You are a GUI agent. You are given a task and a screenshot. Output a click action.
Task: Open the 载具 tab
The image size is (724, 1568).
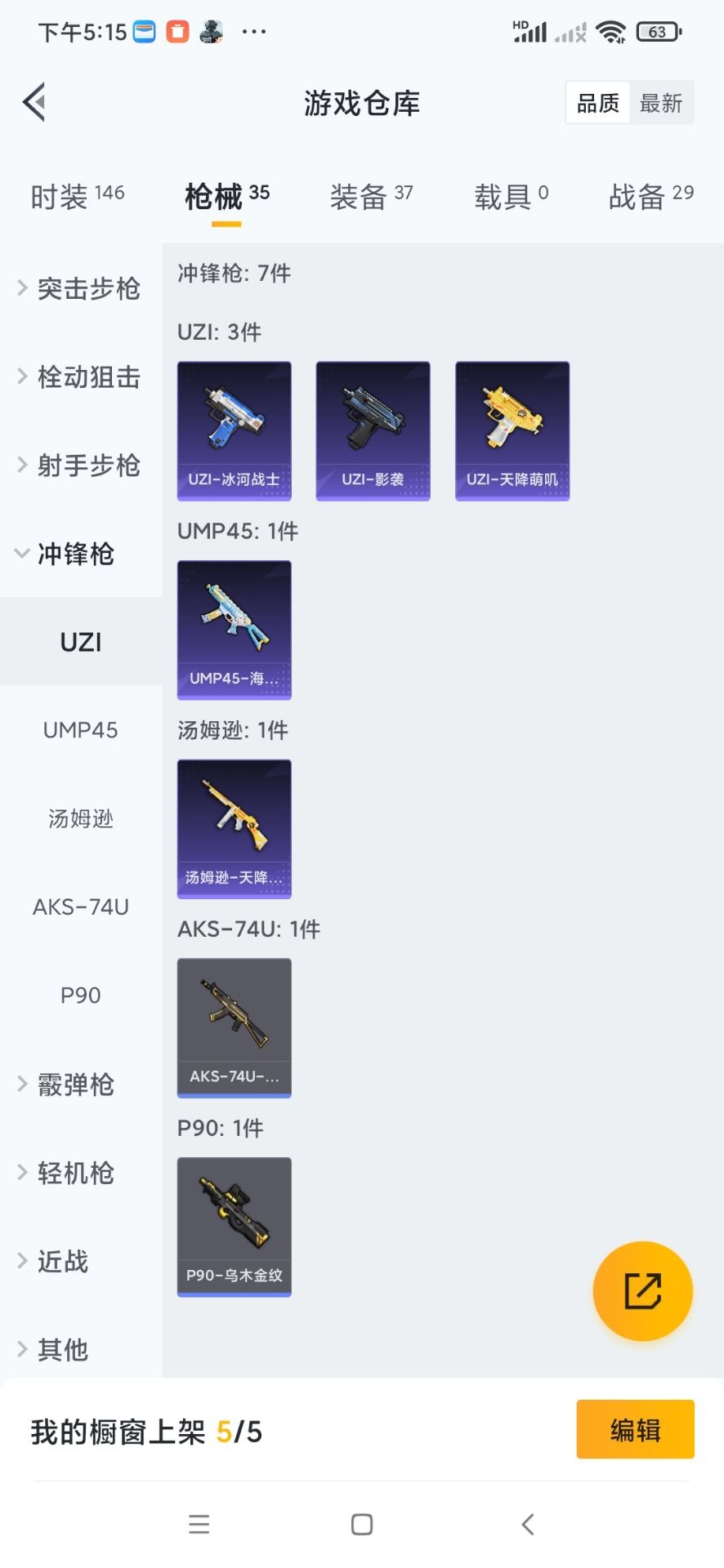click(511, 196)
